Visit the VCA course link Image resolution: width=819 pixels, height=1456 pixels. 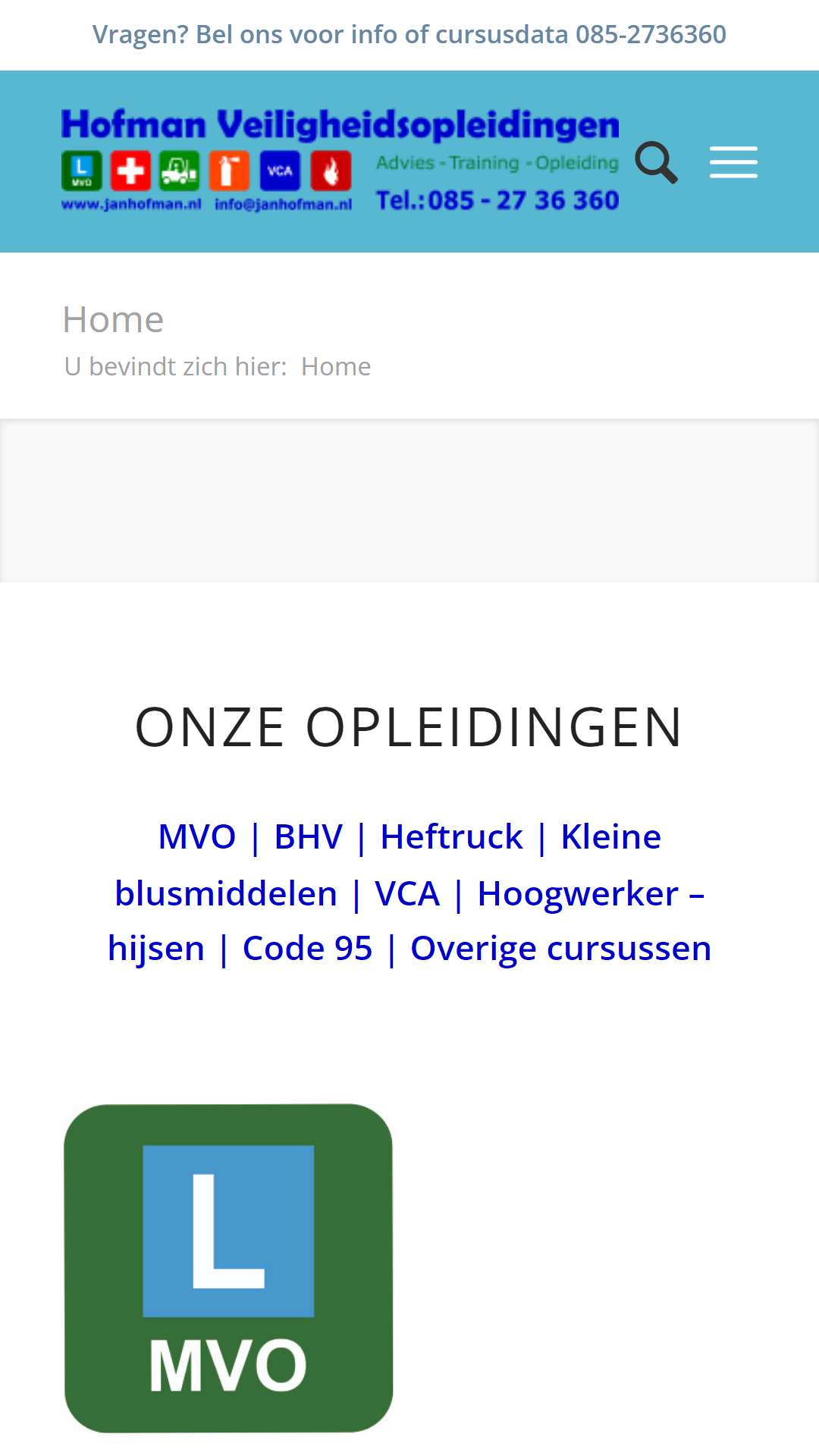coord(407,893)
